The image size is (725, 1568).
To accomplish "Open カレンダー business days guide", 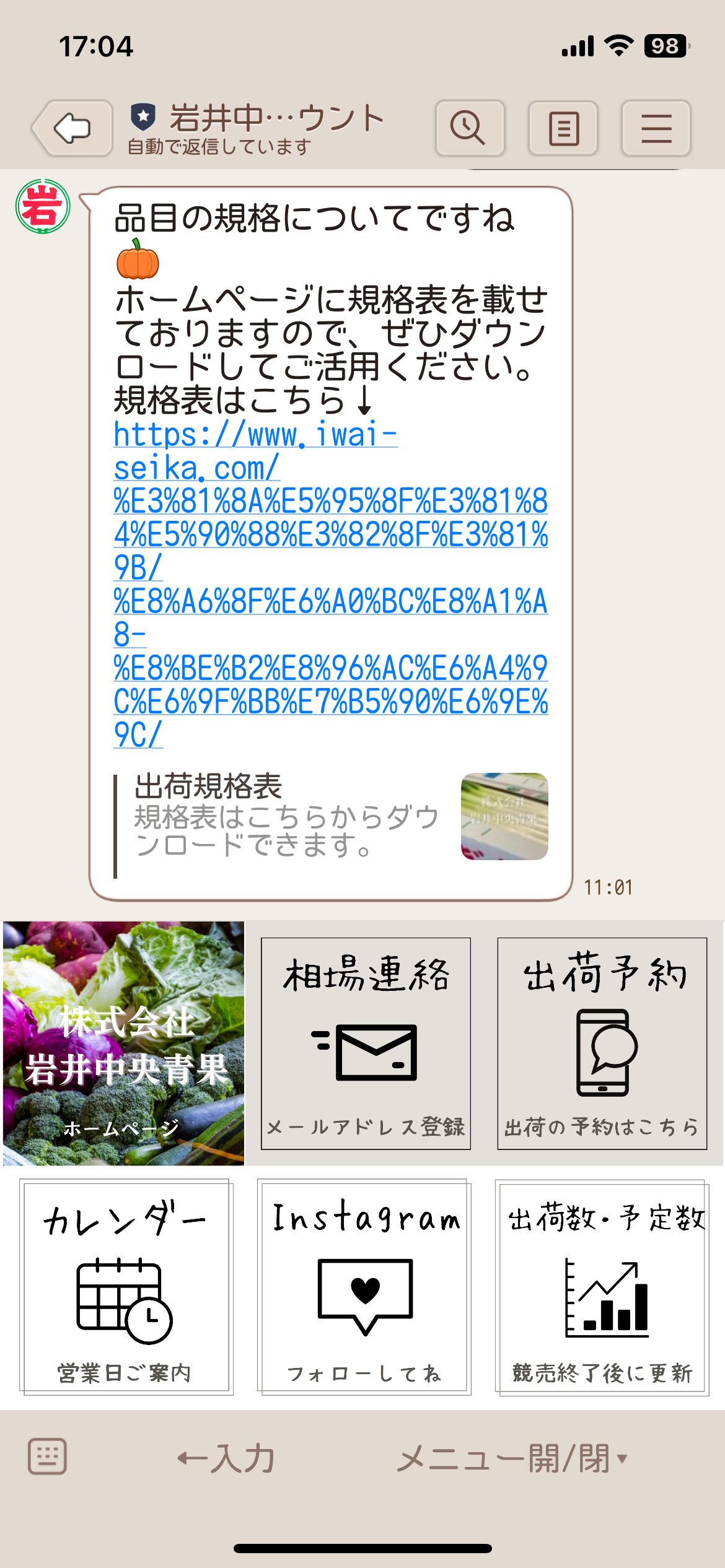I will click(126, 1286).
